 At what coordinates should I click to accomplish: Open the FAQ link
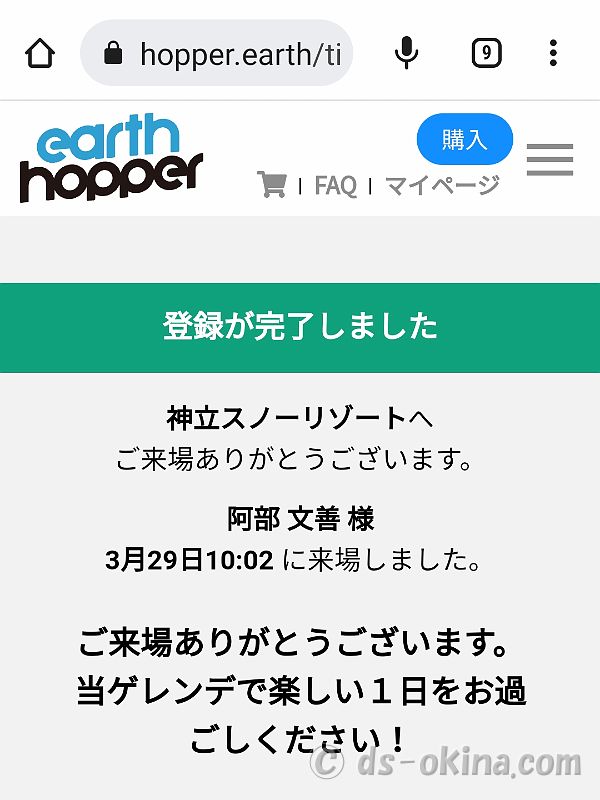point(335,185)
